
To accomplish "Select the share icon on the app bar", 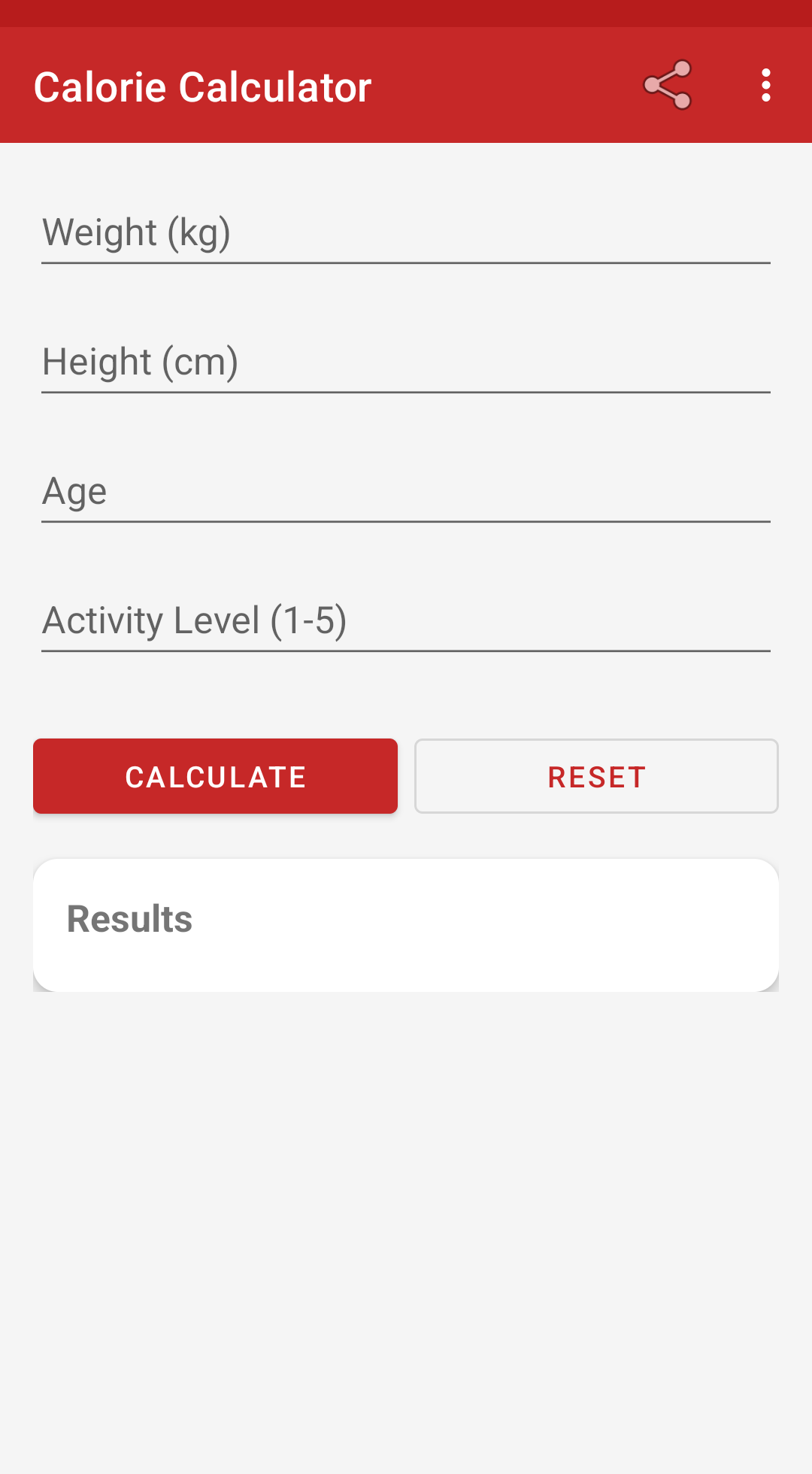I will pyautogui.click(x=666, y=85).
